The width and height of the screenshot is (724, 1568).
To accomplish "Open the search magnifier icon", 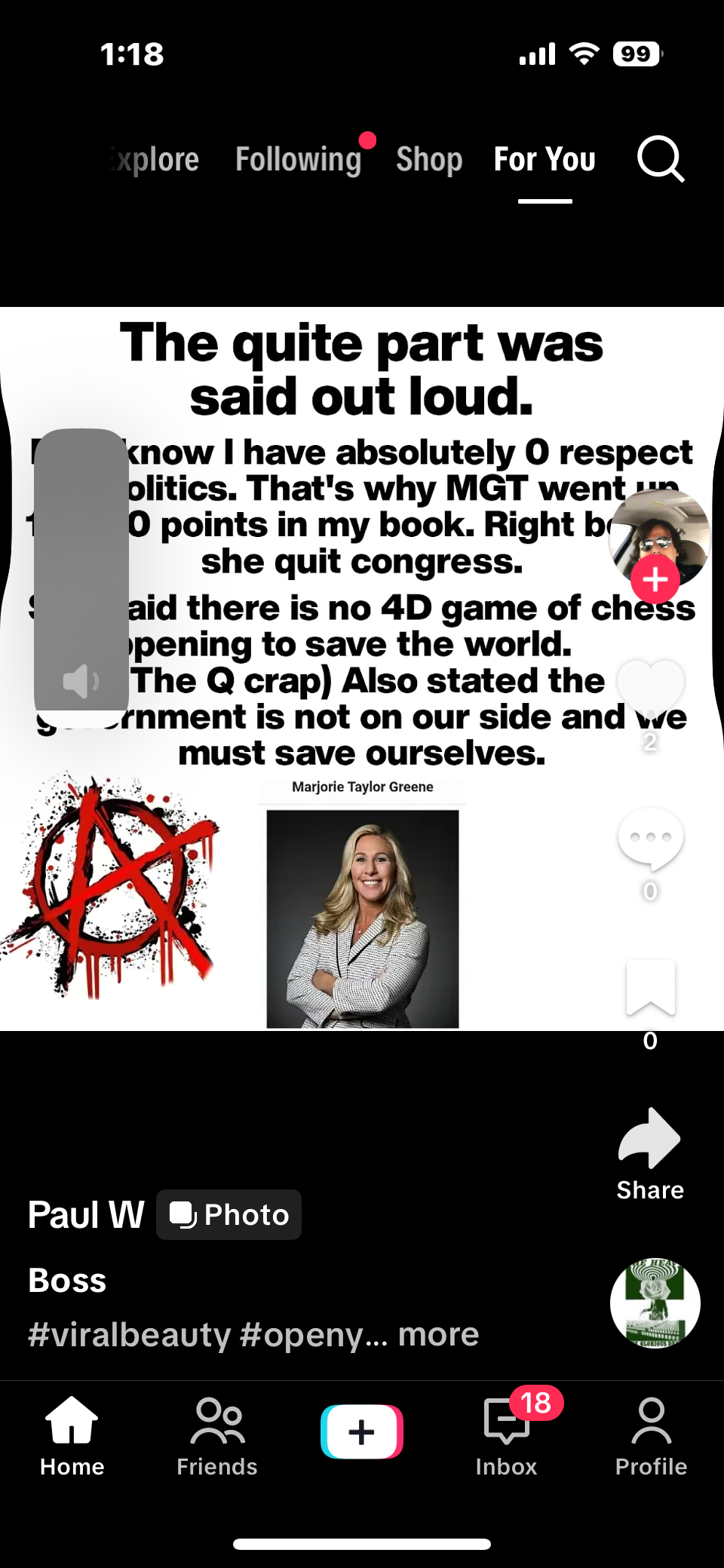I will pyautogui.click(x=661, y=159).
